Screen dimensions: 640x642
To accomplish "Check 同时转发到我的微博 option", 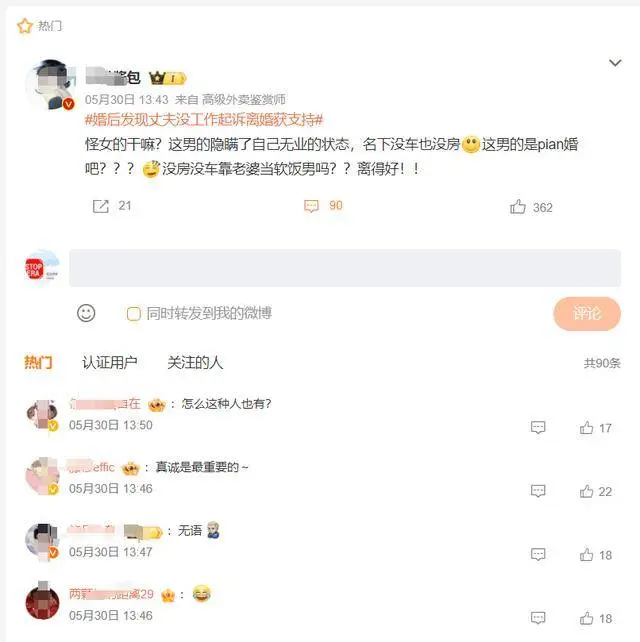I will (x=133, y=314).
